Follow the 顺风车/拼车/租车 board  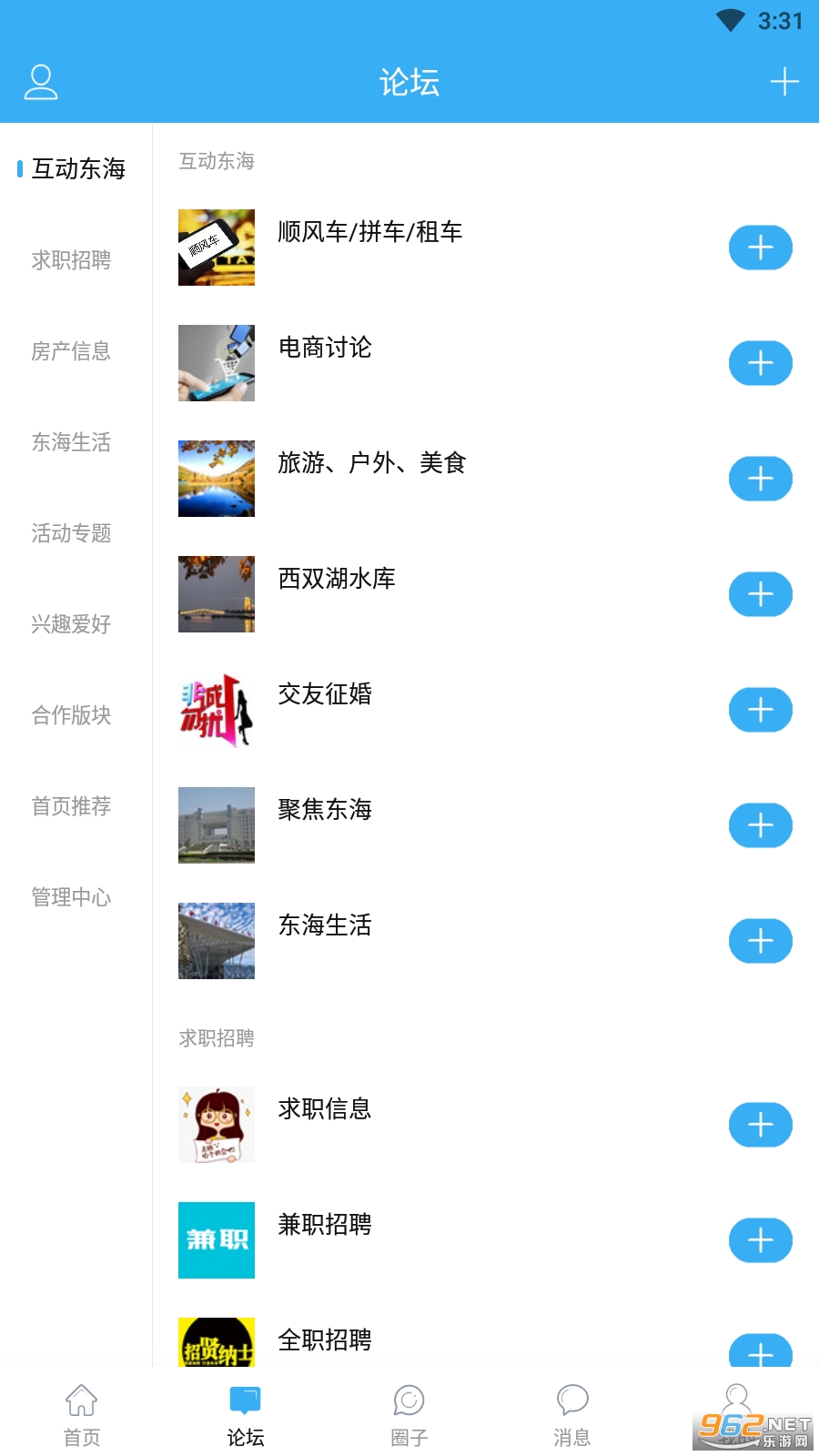pyautogui.click(x=760, y=248)
